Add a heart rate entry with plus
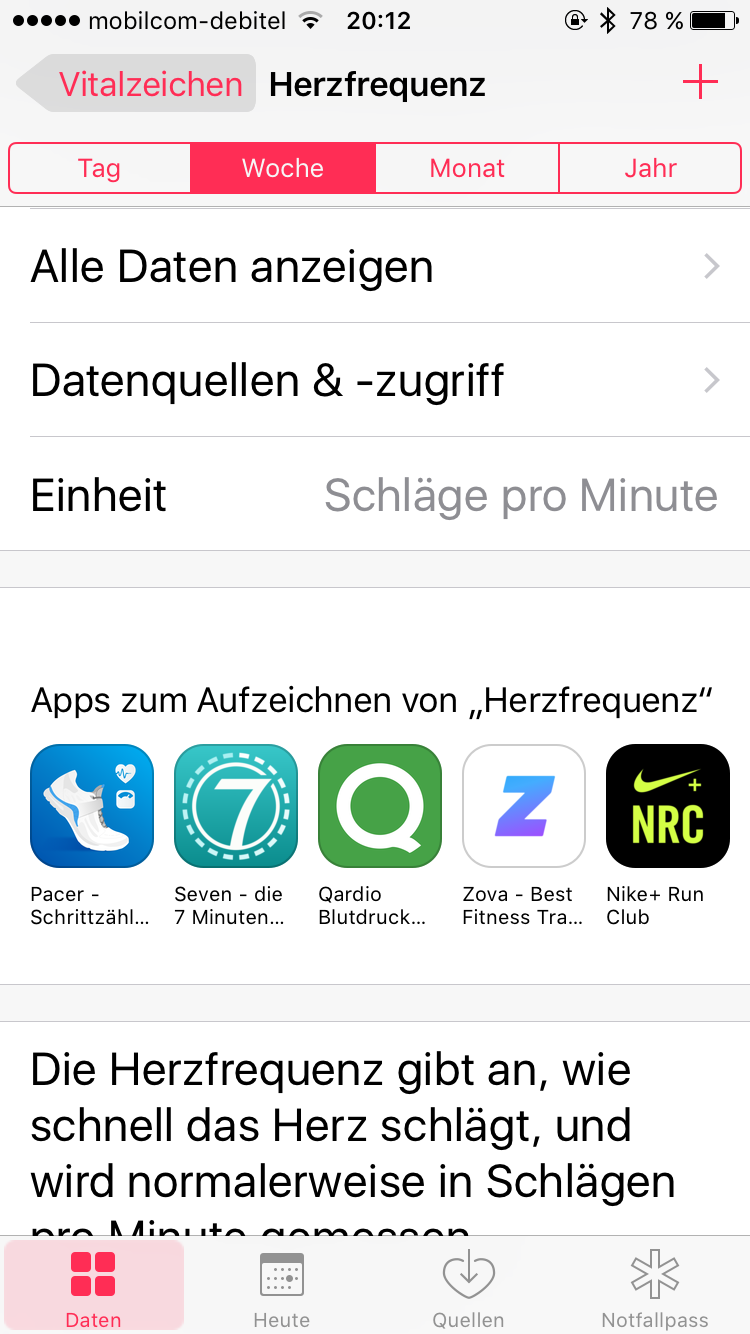The height and width of the screenshot is (1334, 750). point(700,83)
